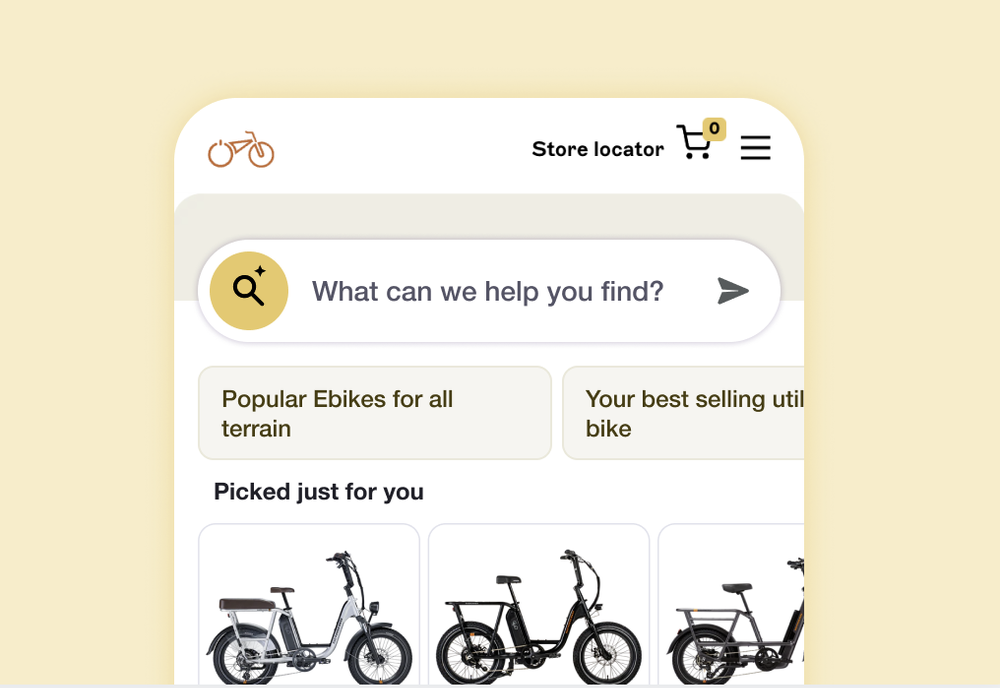Open the silver ebike product card

[309, 605]
